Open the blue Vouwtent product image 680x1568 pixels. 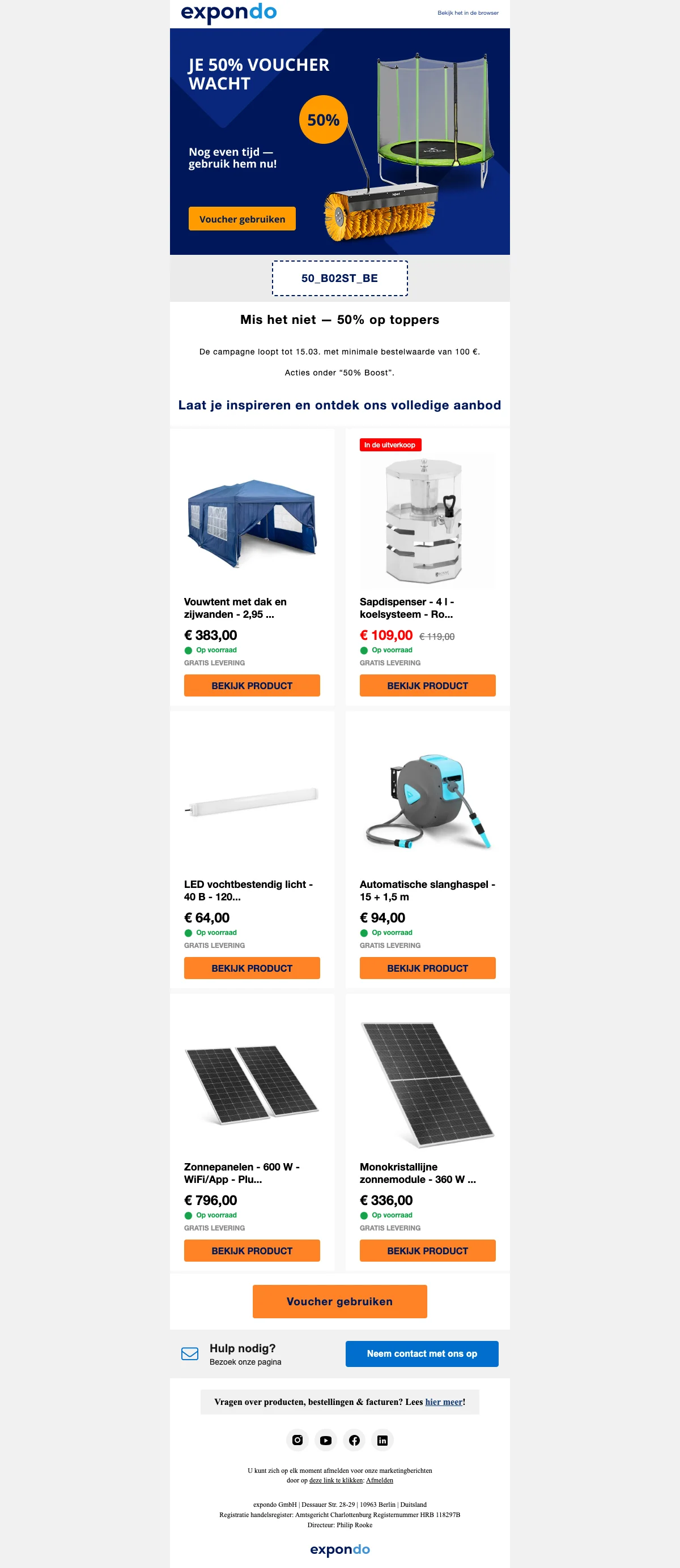pos(252,523)
